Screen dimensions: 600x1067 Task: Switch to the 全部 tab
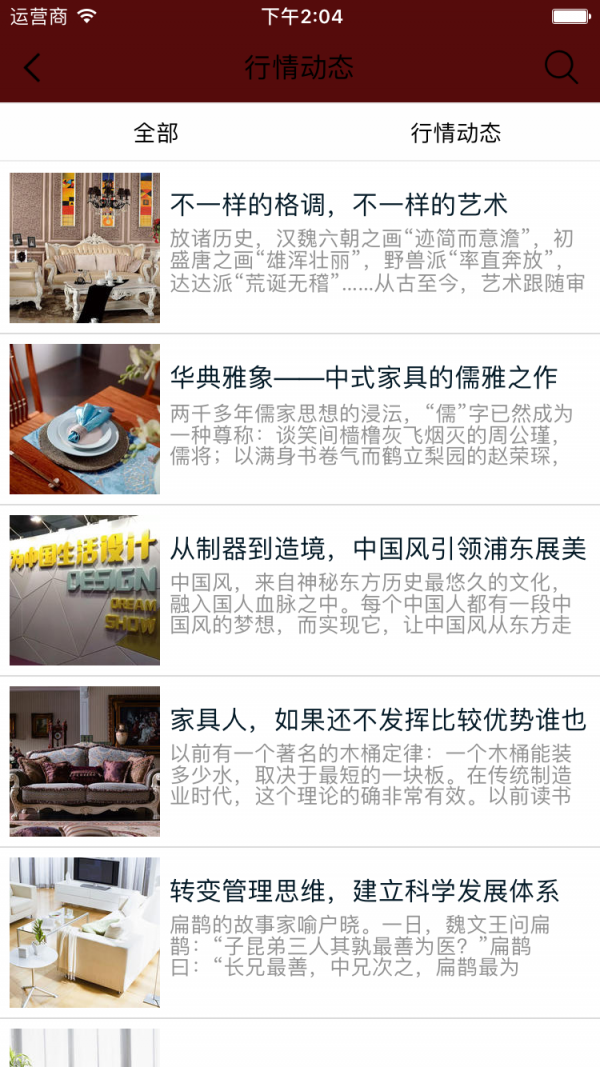[x=155, y=133]
